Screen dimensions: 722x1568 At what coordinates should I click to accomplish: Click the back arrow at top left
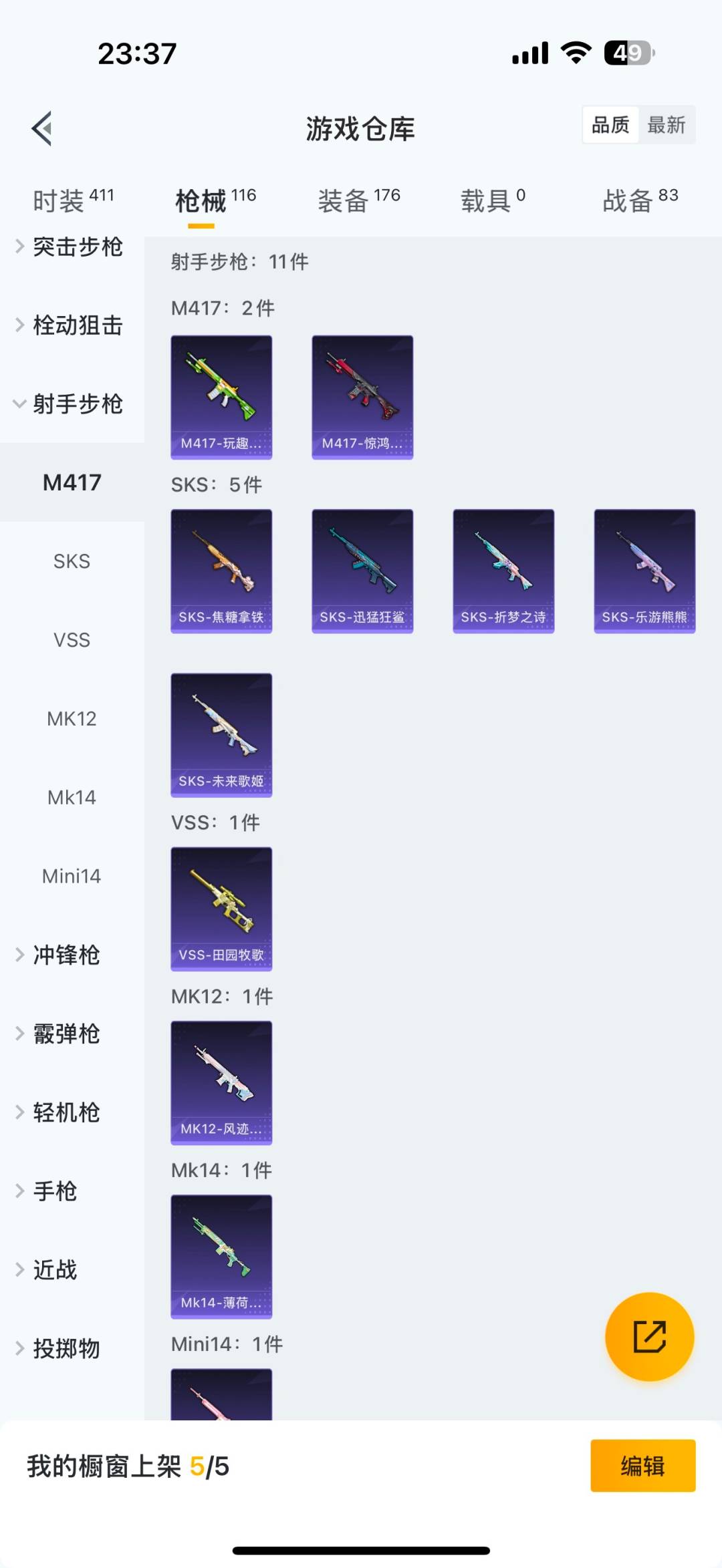(42, 128)
